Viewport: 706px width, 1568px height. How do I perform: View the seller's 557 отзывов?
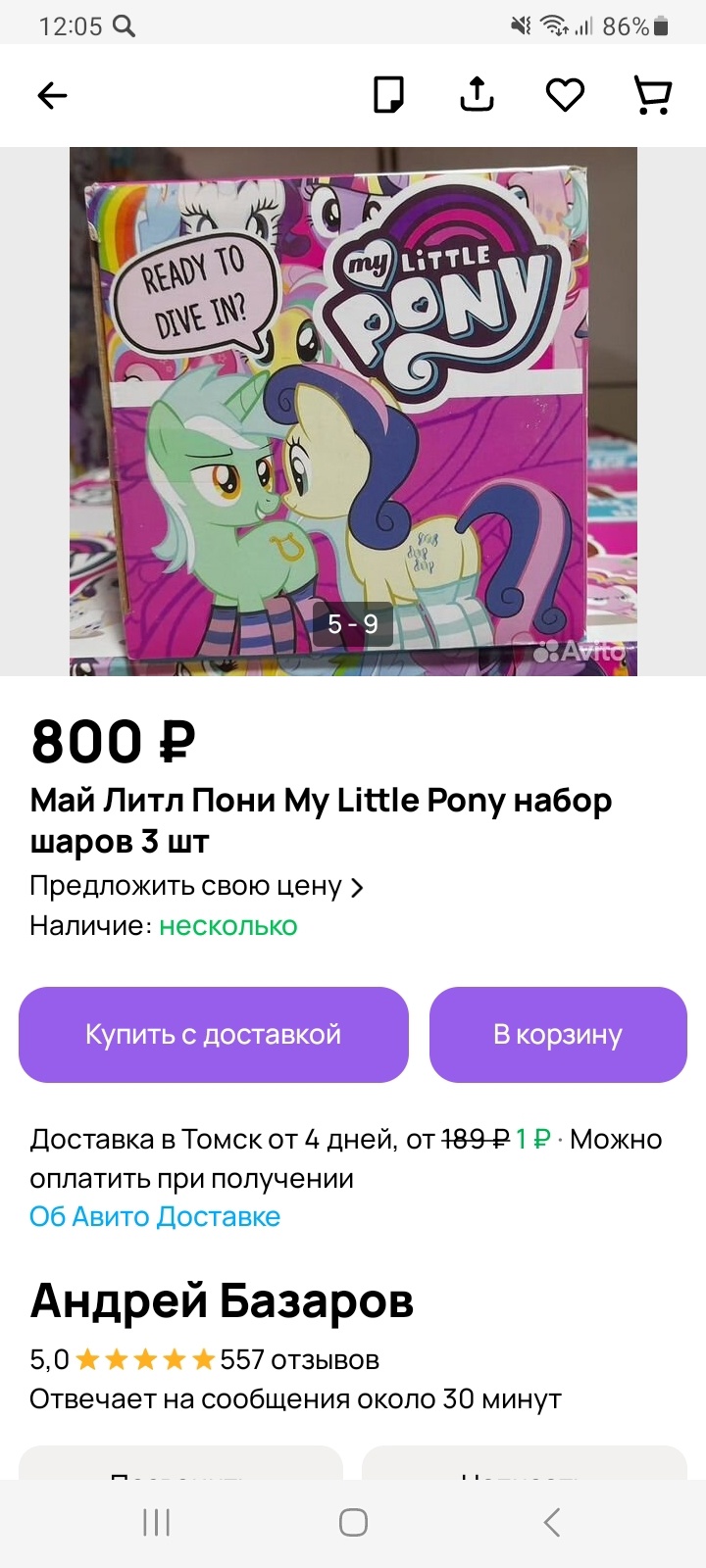(x=299, y=1359)
